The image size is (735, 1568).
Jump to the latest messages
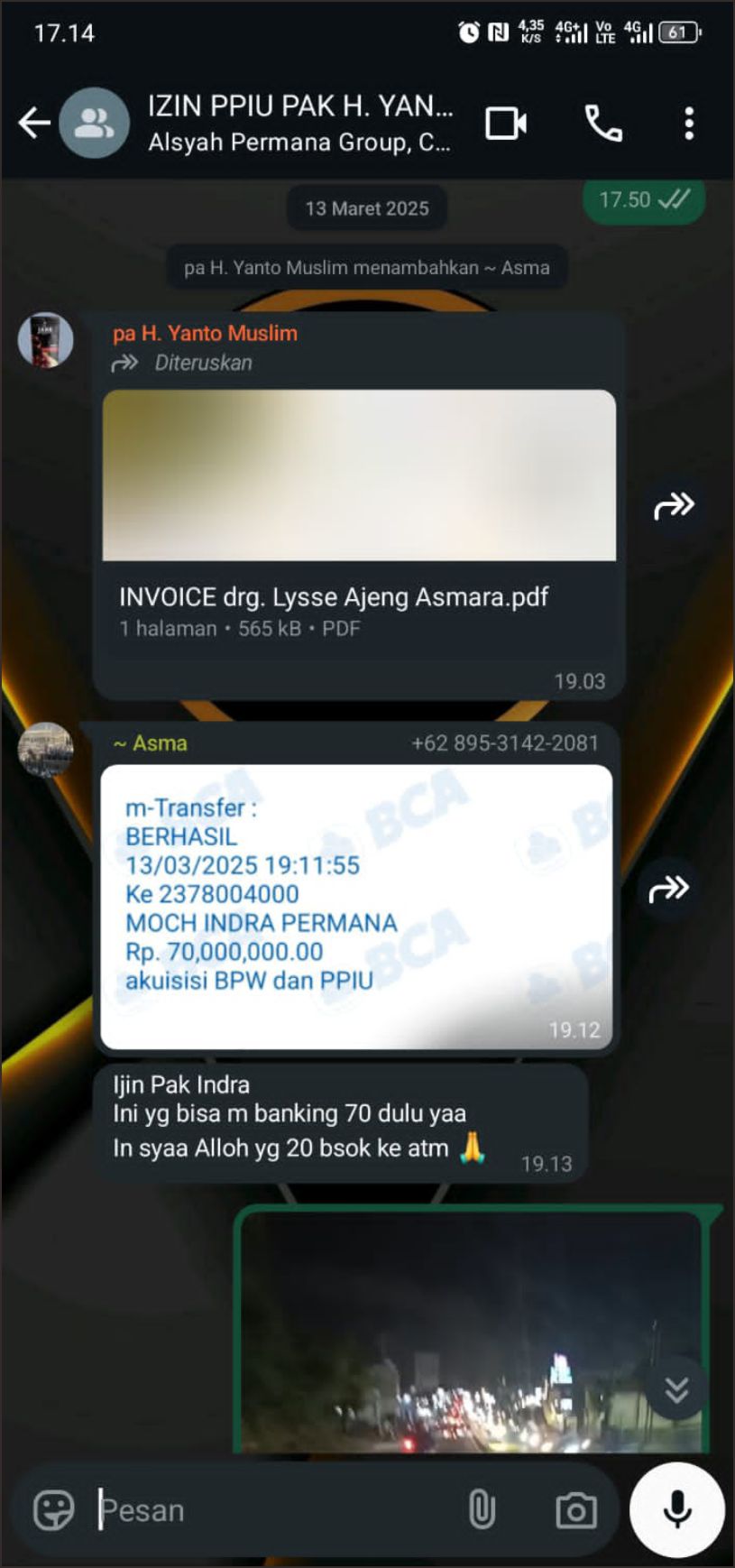tap(677, 1390)
